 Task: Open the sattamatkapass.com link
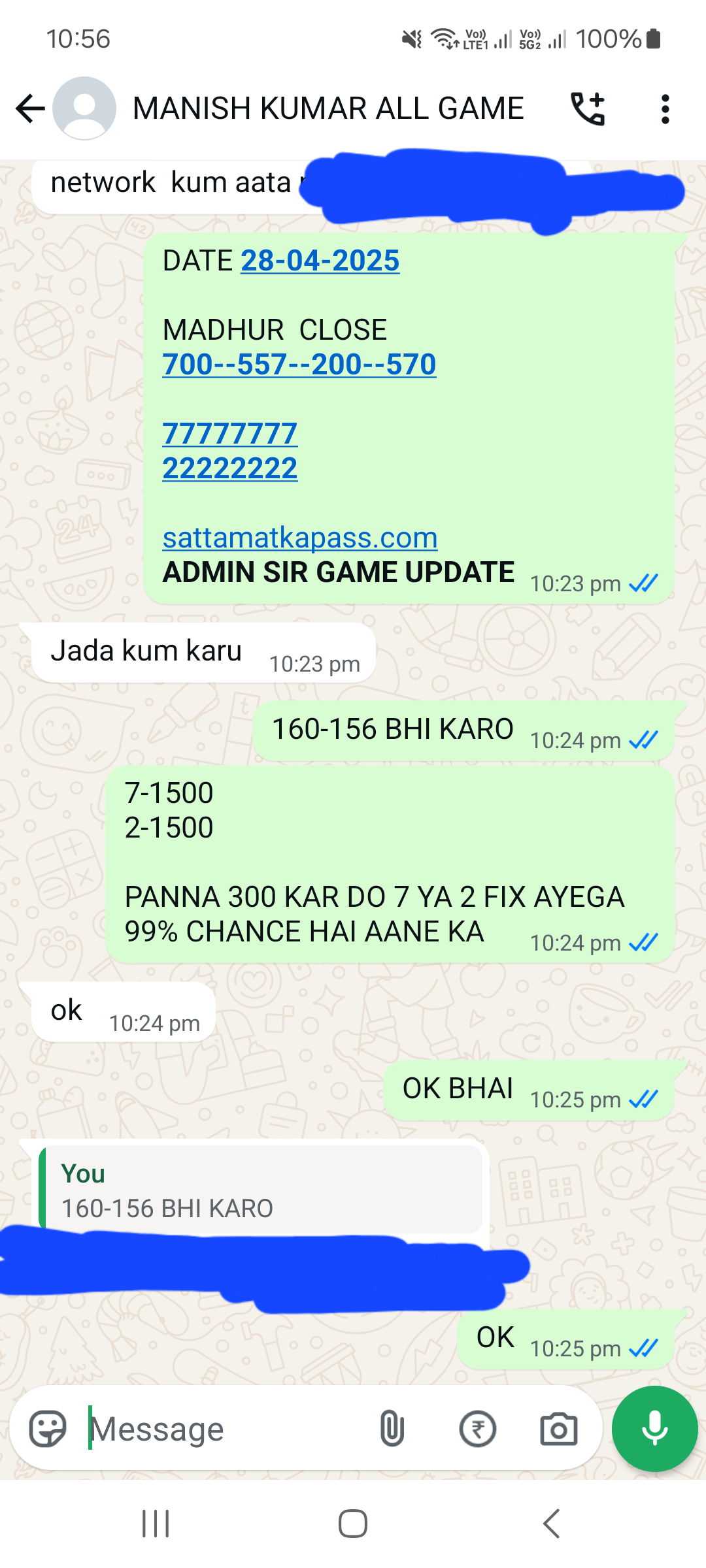[x=300, y=538]
